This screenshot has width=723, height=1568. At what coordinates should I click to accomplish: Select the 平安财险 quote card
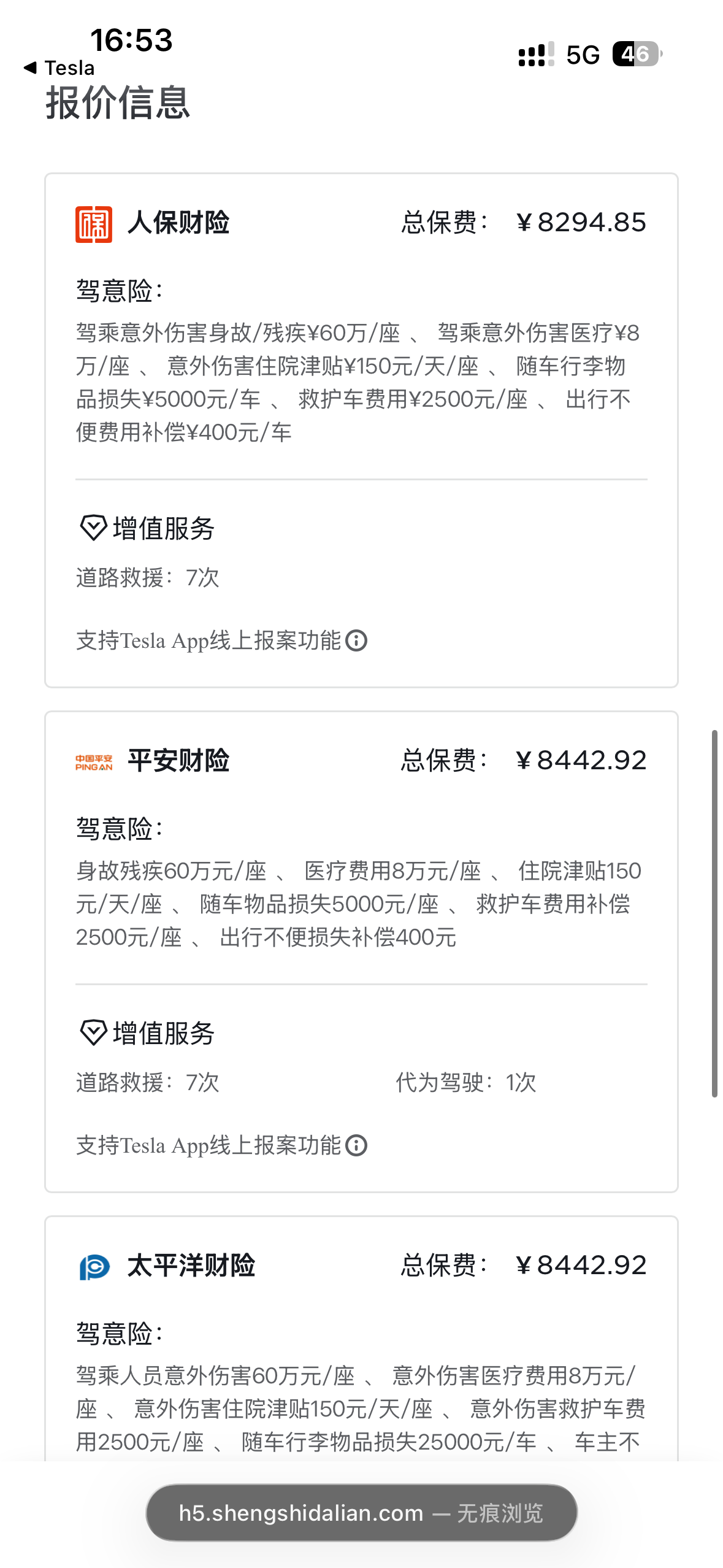pos(361,951)
